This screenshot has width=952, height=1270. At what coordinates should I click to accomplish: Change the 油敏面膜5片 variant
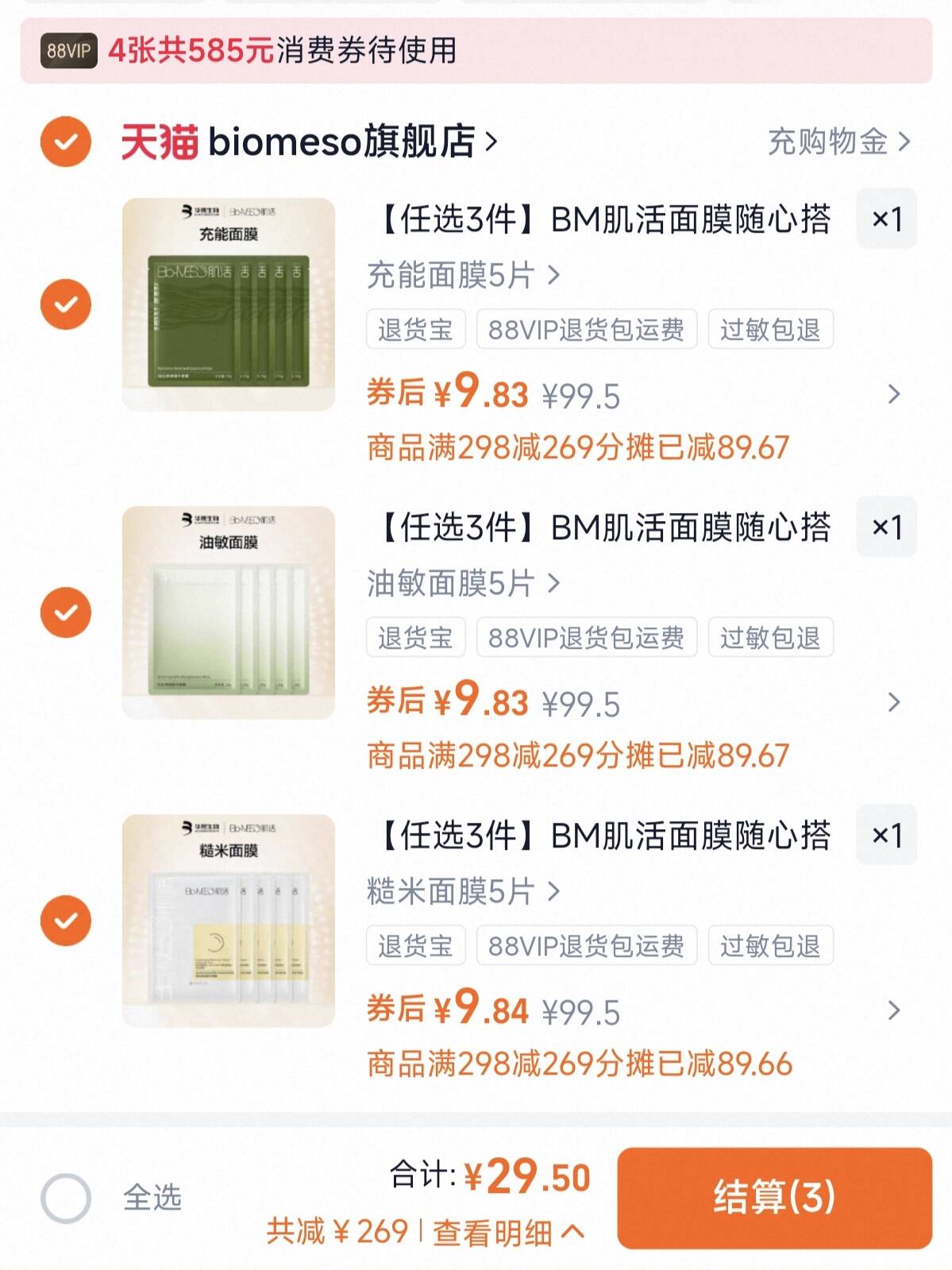point(463,584)
